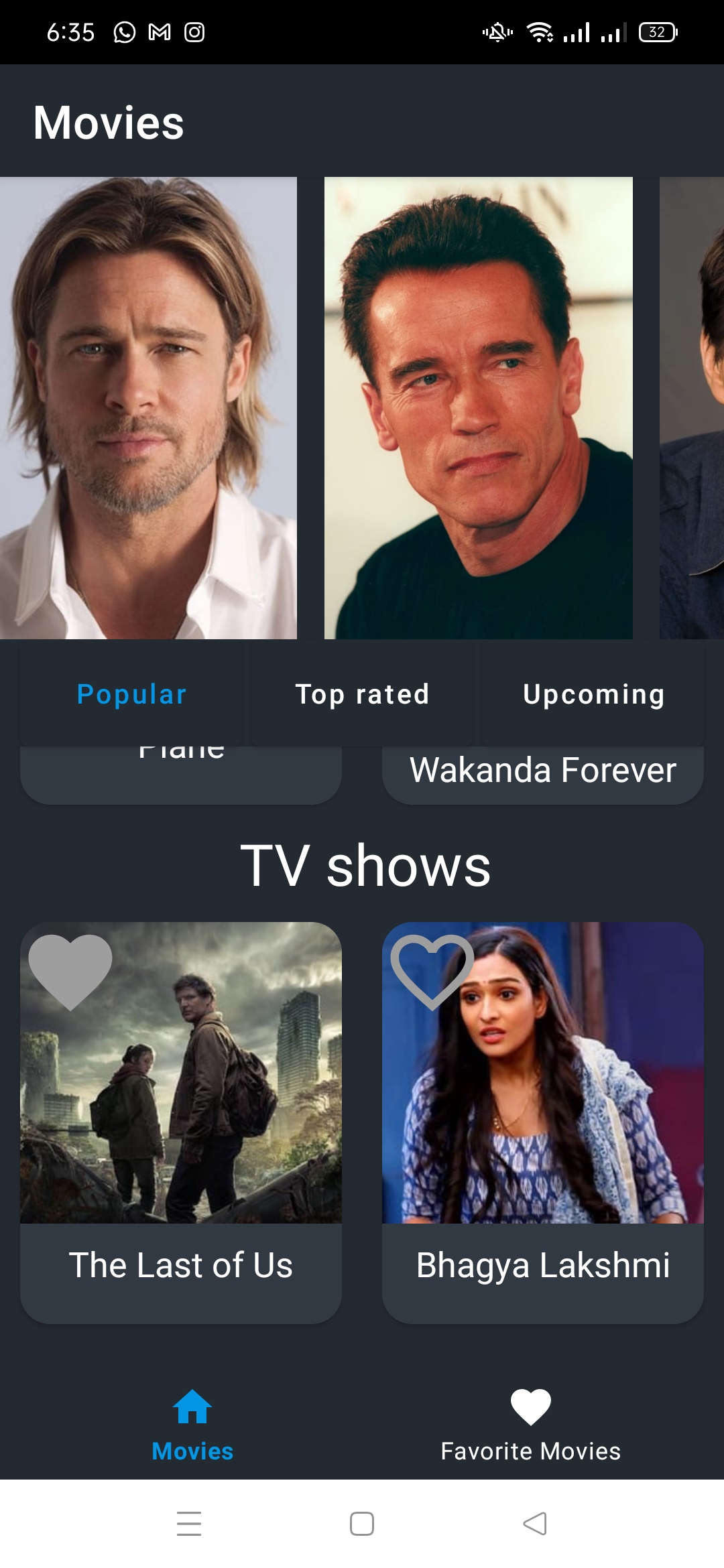
Task: Go back using system back button
Action: click(x=535, y=1523)
